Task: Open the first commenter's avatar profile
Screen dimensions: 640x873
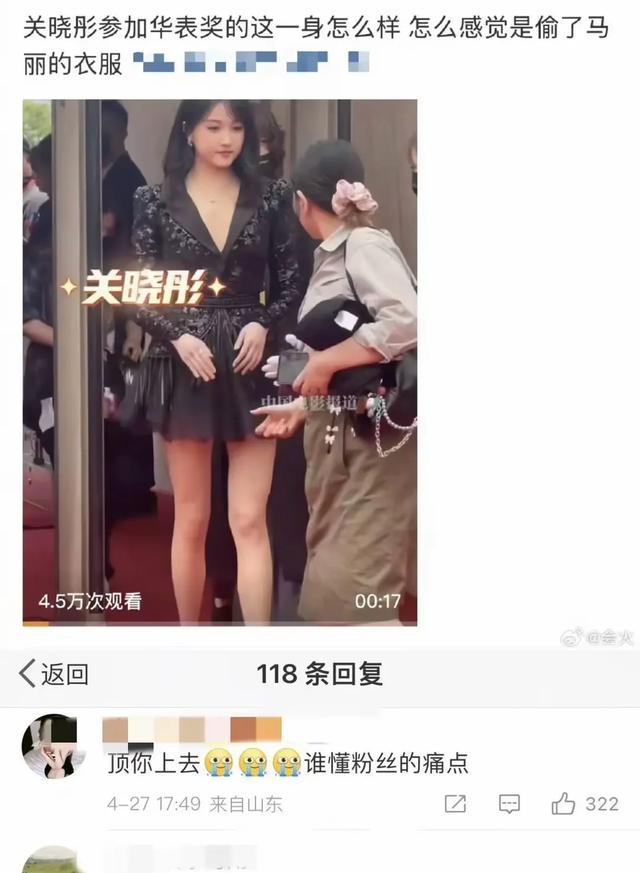Action: point(53,746)
